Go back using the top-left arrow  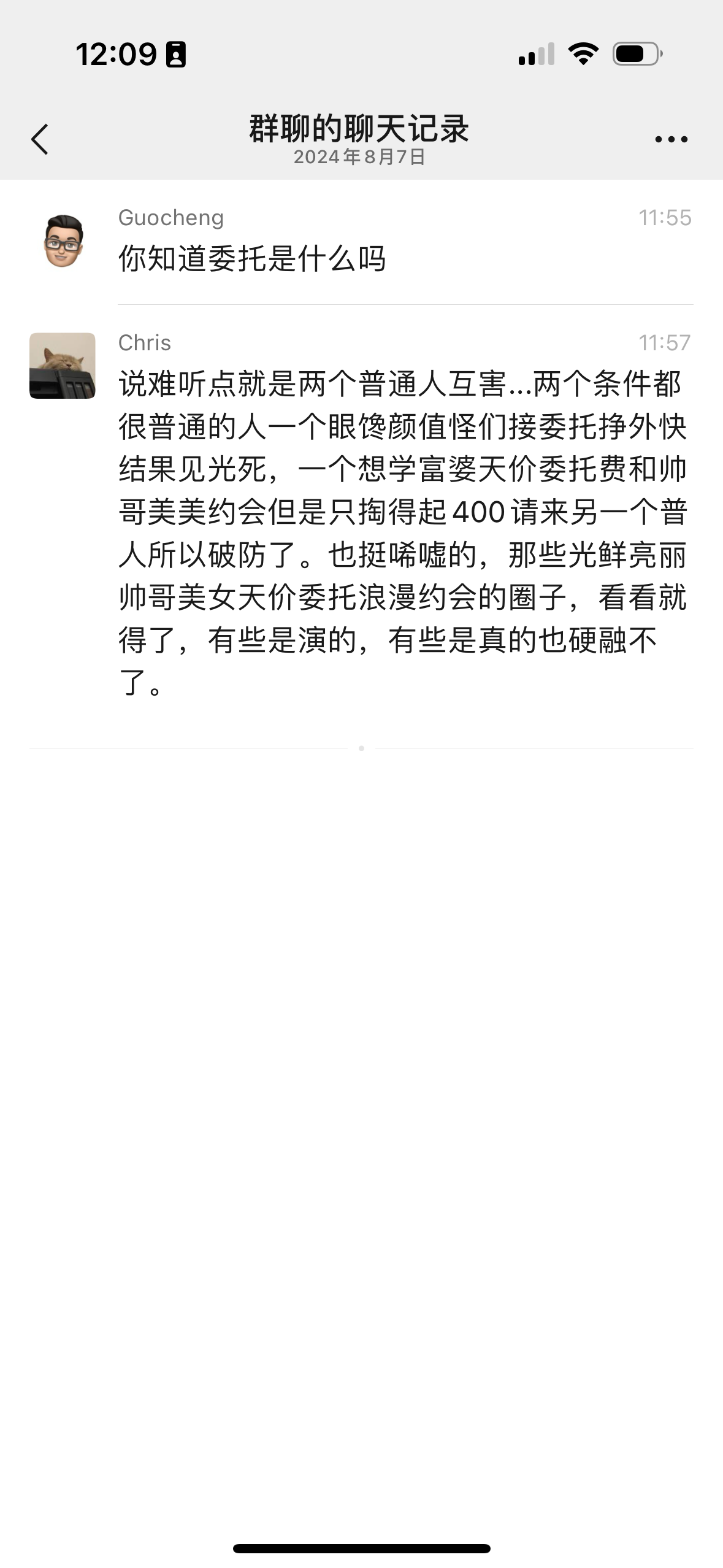(40, 139)
